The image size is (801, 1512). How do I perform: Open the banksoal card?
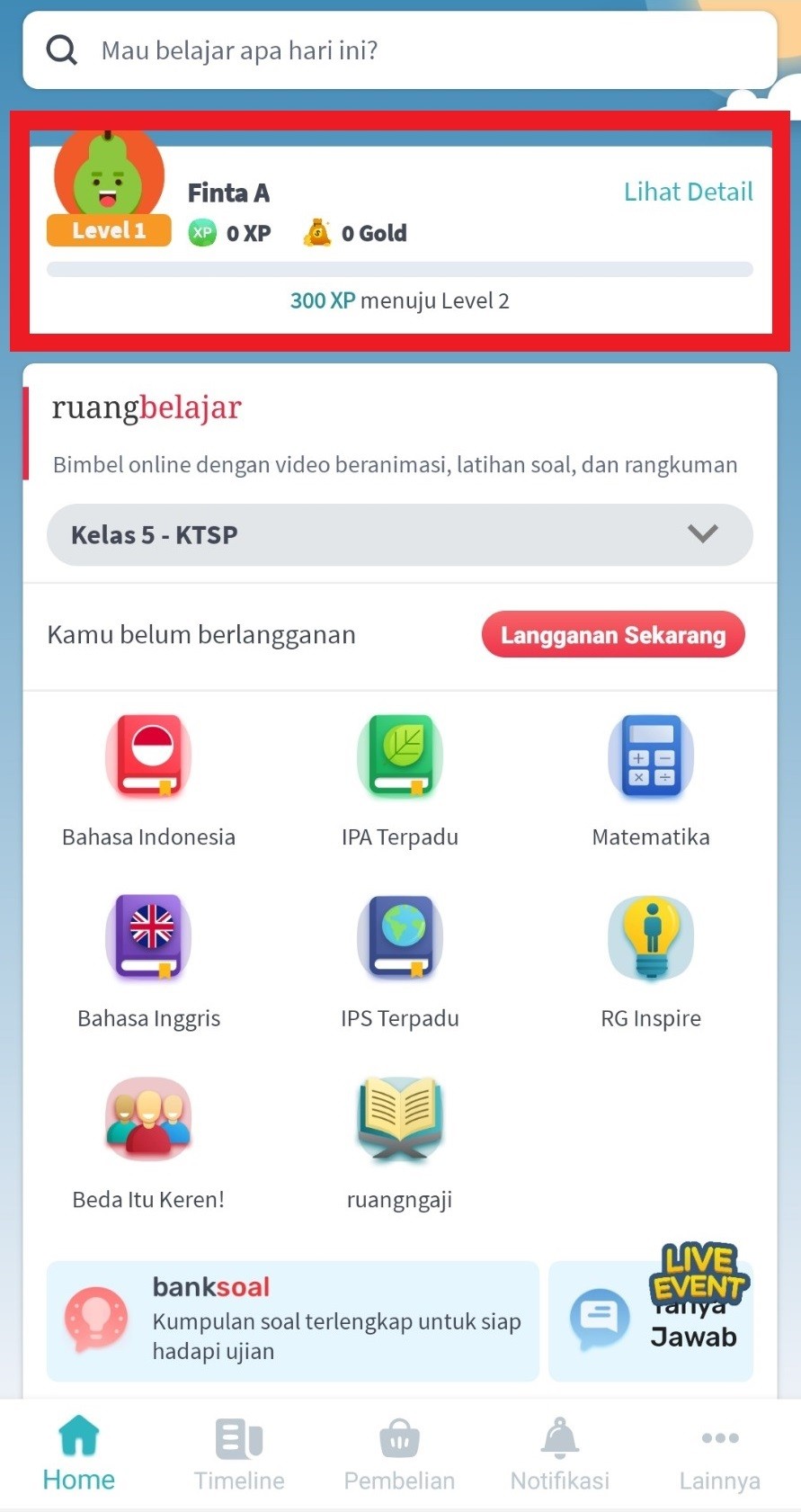[292, 1320]
